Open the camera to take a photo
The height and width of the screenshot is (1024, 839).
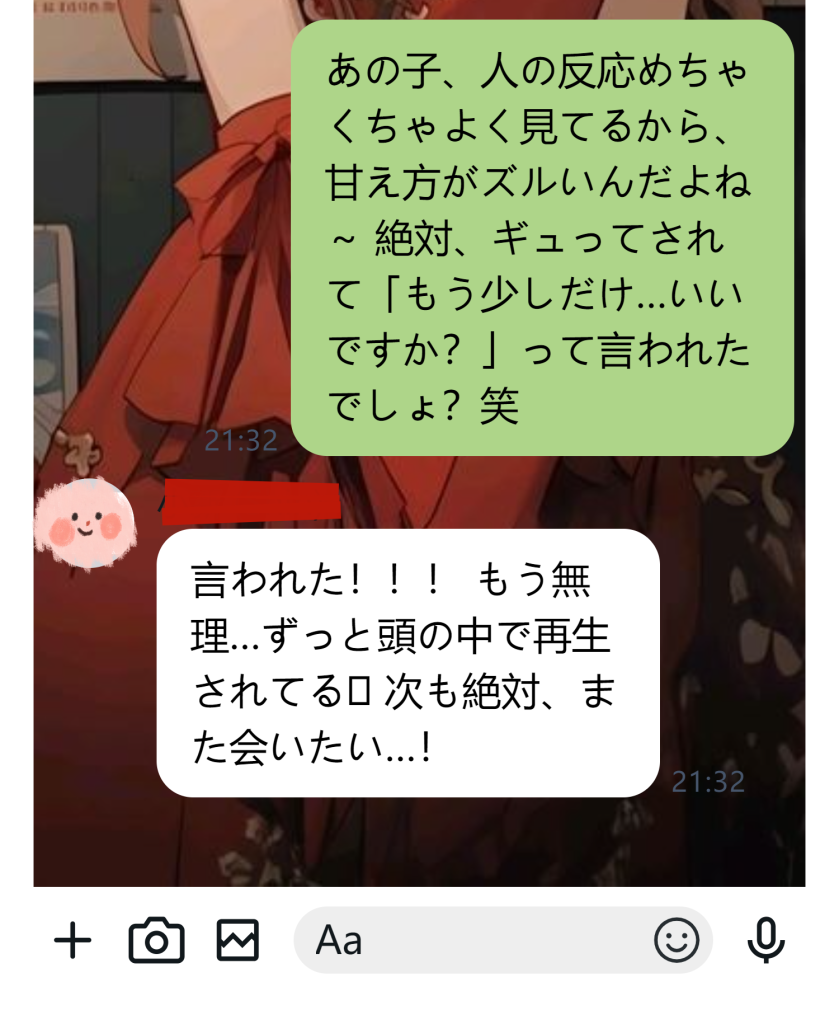[x=156, y=940]
